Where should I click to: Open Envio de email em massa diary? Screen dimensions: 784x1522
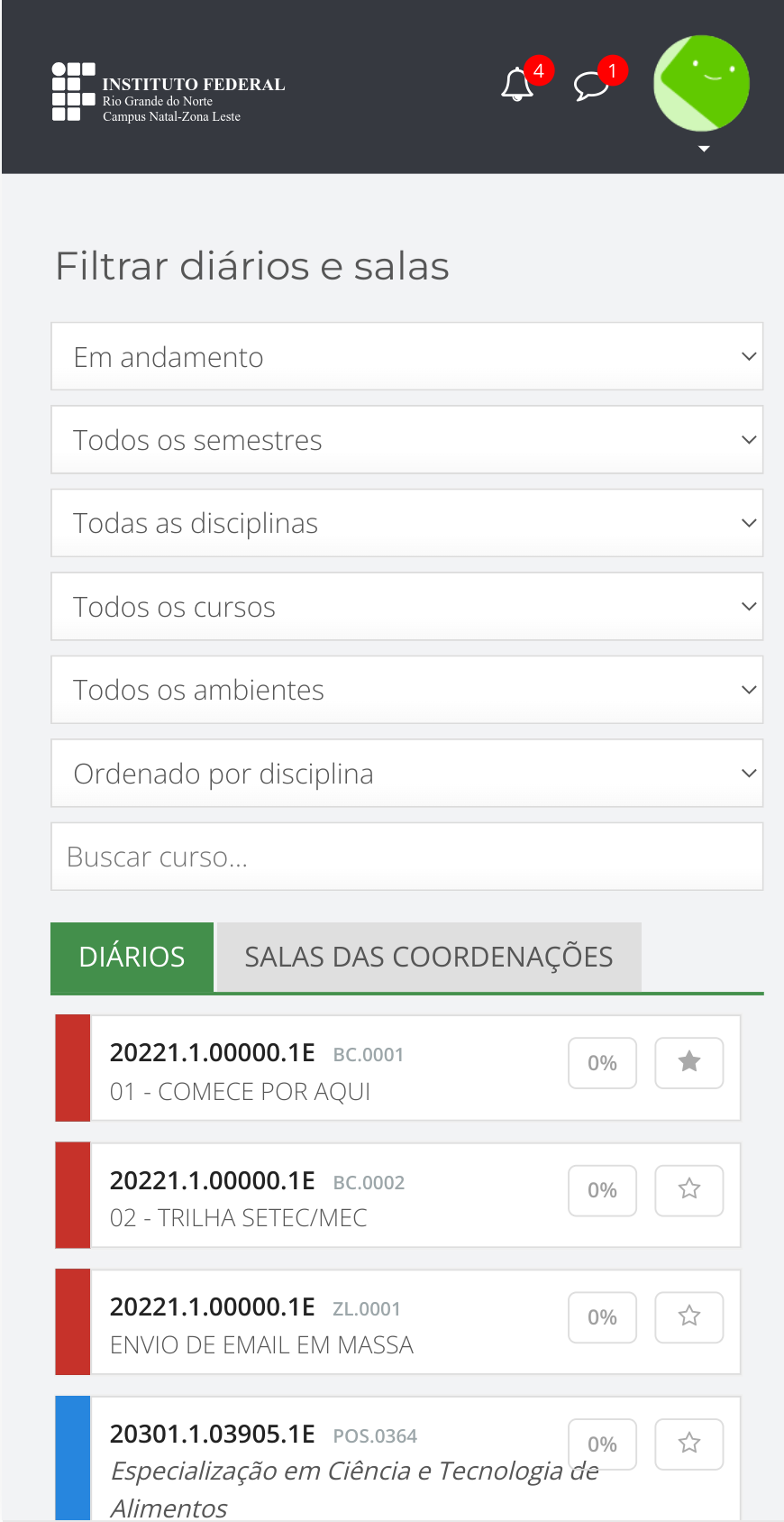261,1345
